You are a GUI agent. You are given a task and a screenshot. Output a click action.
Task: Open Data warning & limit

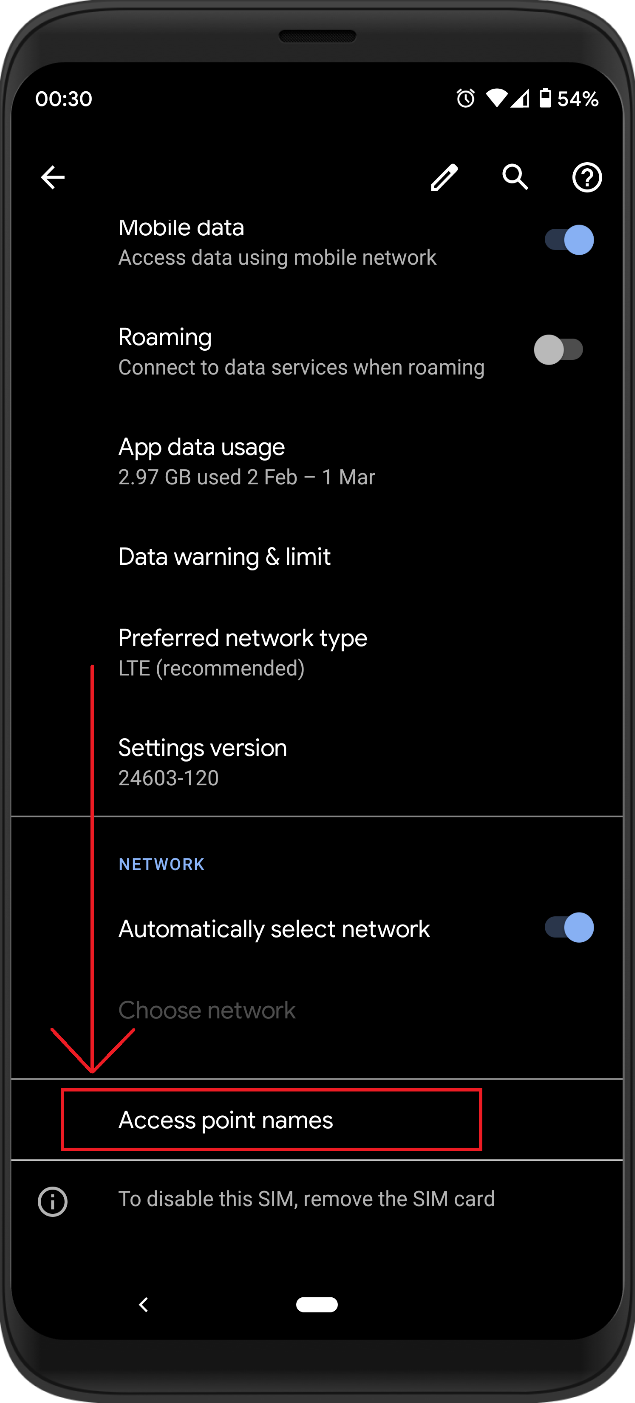coord(224,557)
